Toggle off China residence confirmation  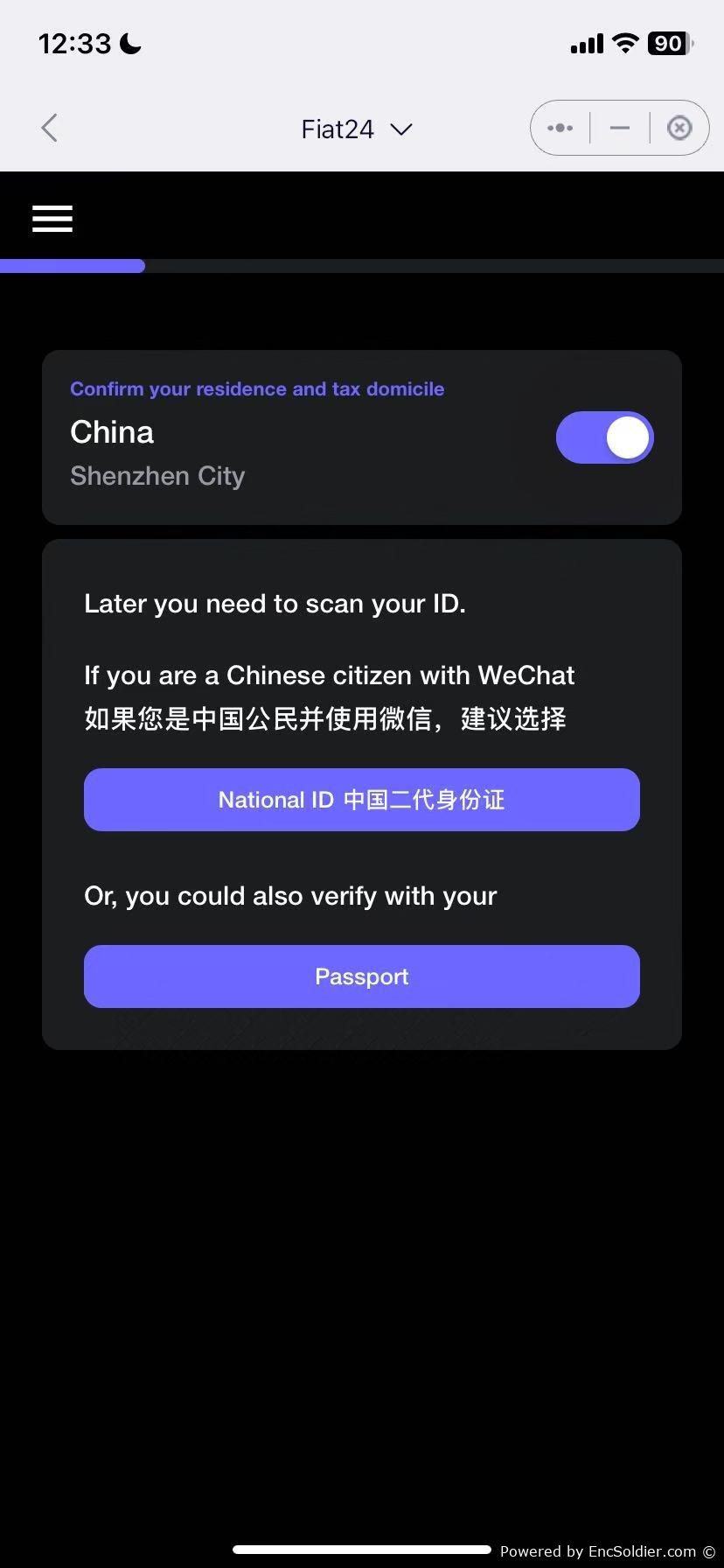point(605,437)
